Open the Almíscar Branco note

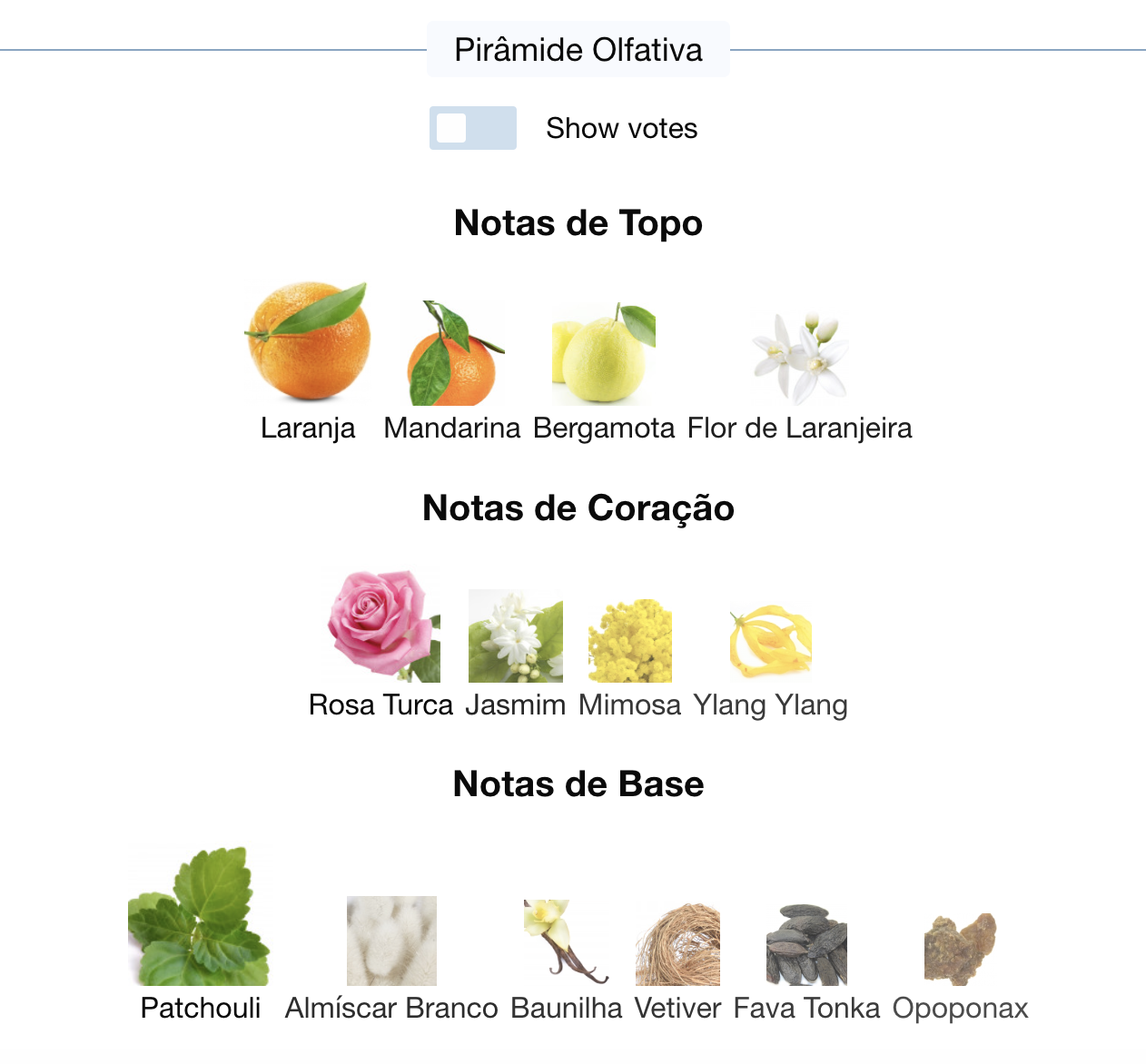pyautogui.click(x=391, y=941)
